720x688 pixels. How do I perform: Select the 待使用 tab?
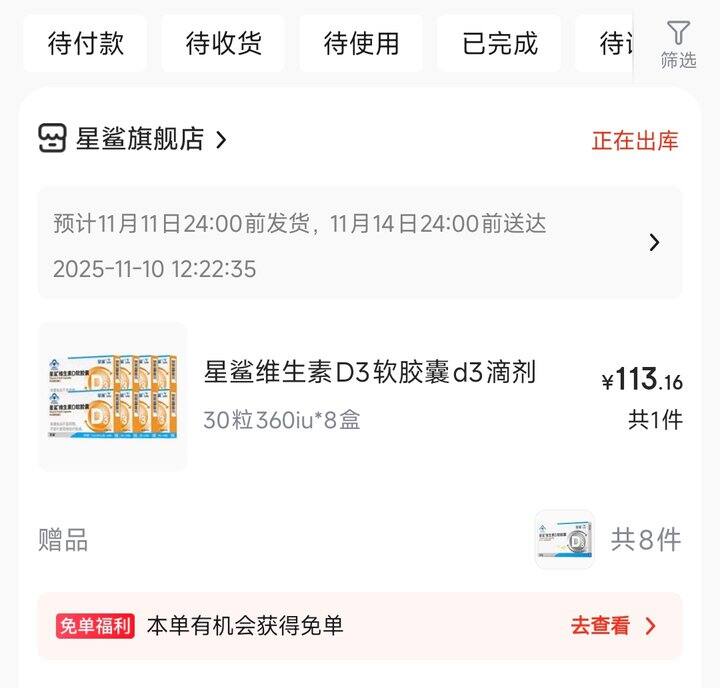[x=361, y=43]
